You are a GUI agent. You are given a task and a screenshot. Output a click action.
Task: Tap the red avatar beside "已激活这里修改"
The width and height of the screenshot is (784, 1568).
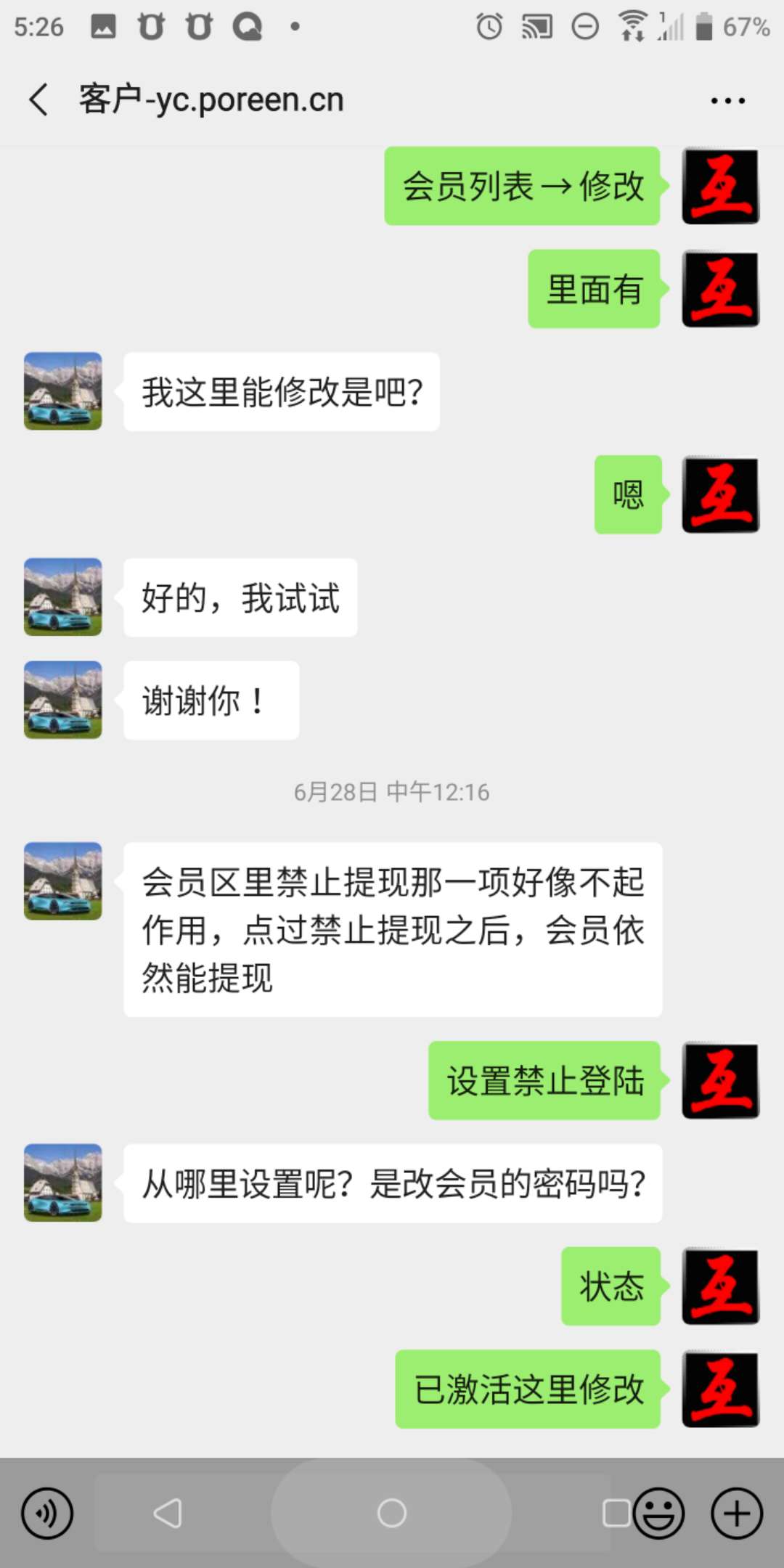(x=720, y=1389)
